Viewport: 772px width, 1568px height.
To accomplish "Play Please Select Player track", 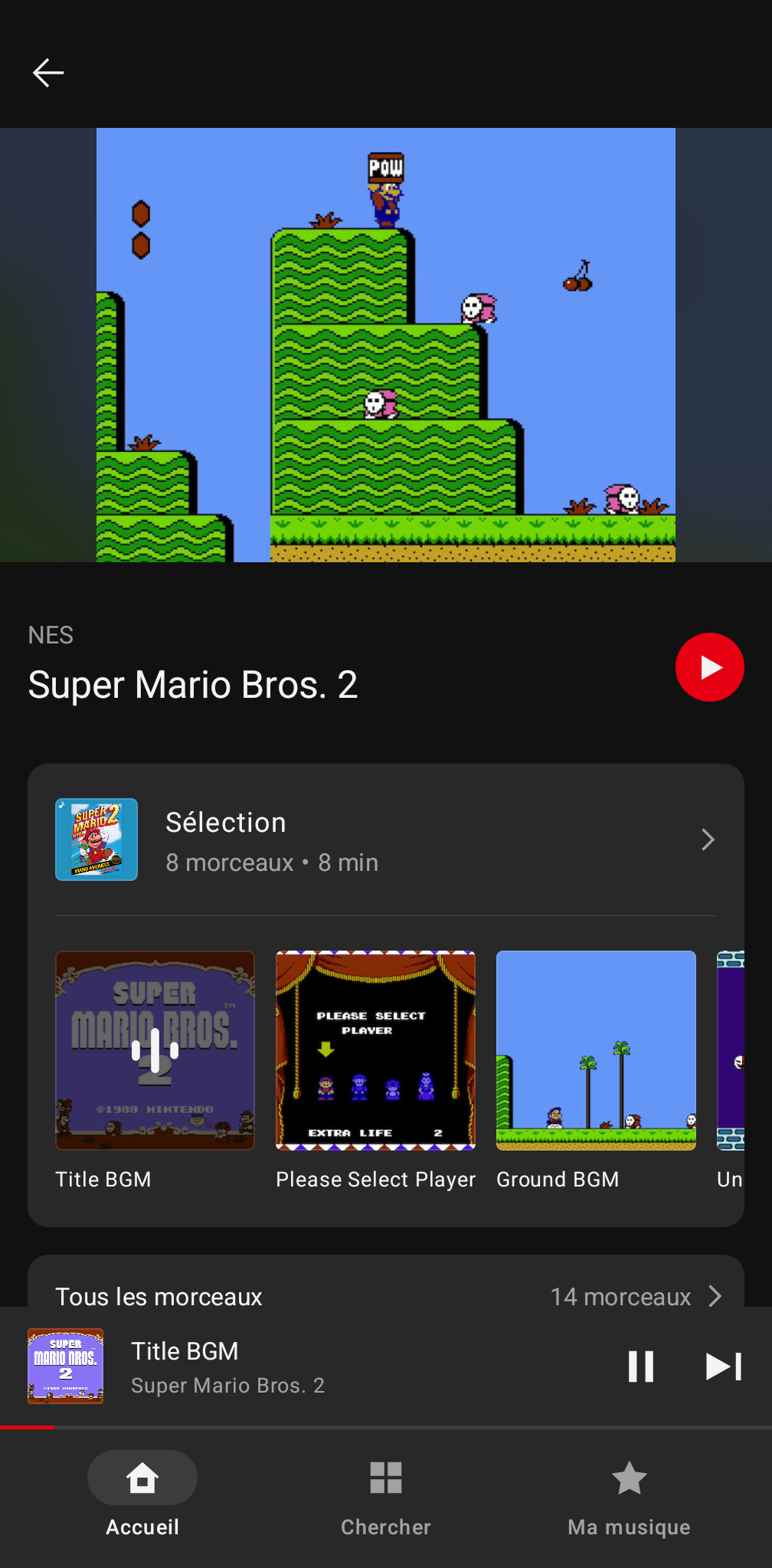I will click(x=375, y=1071).
